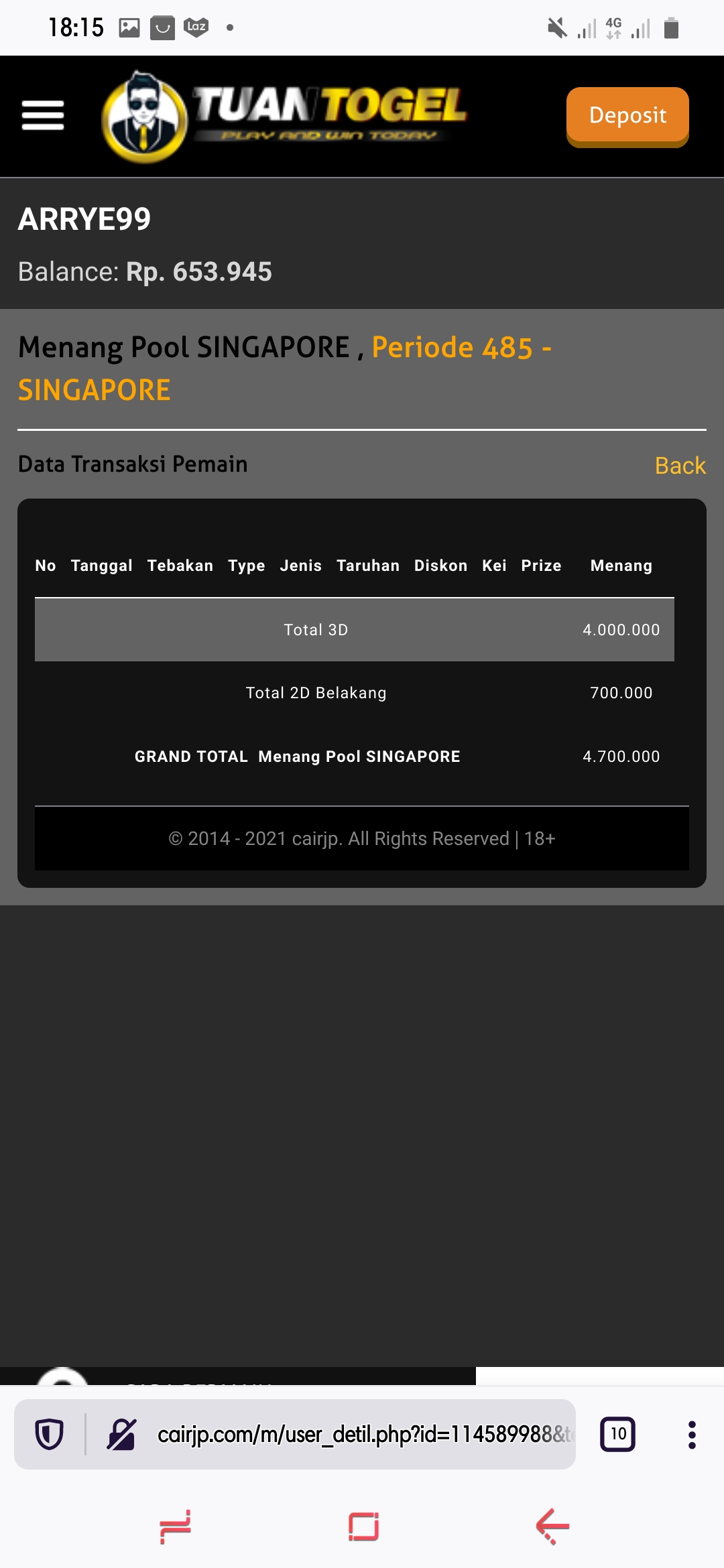
Task: Go back via the Back link
Action: click(680, 465)
